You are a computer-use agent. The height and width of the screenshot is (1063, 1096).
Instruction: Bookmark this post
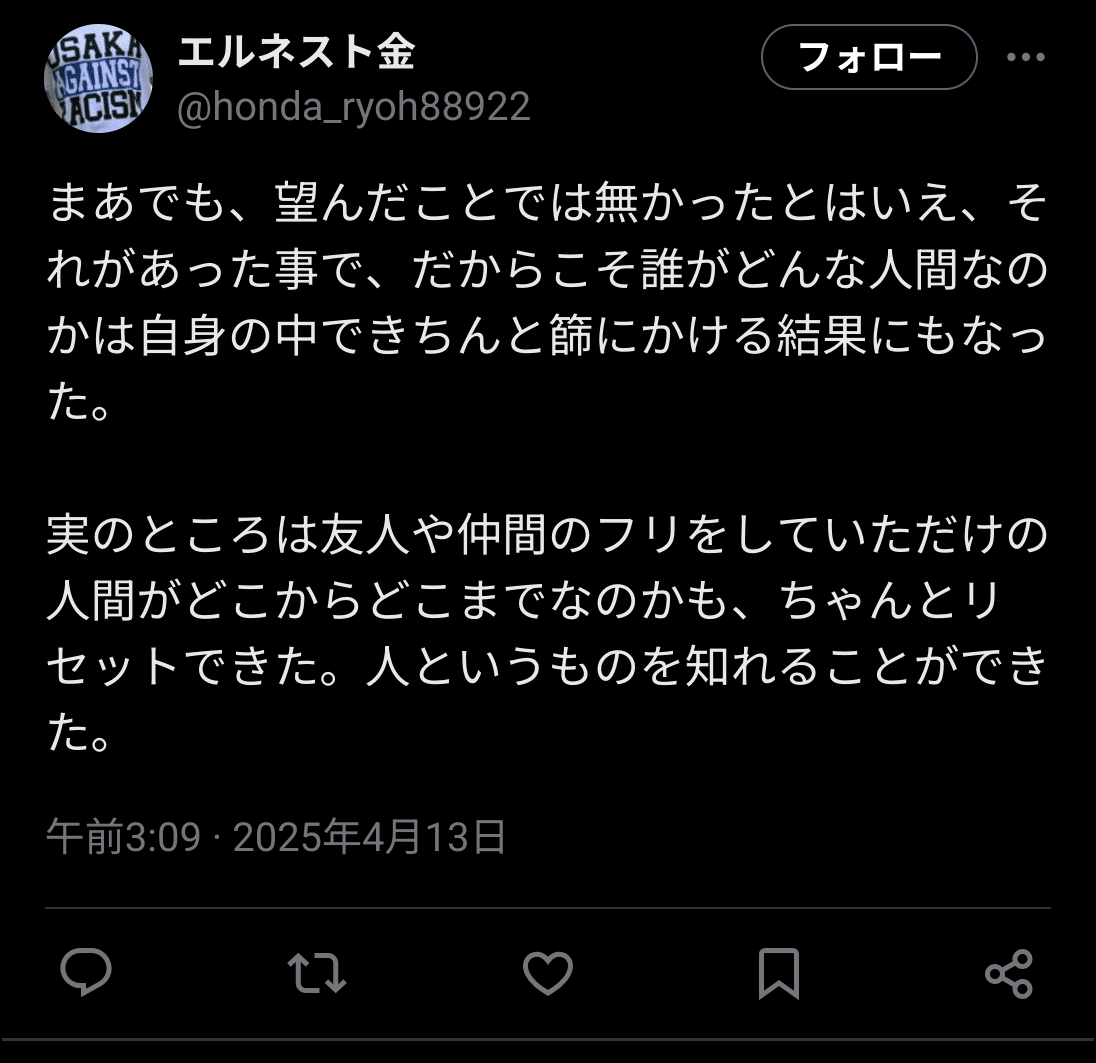pos(778,972)
